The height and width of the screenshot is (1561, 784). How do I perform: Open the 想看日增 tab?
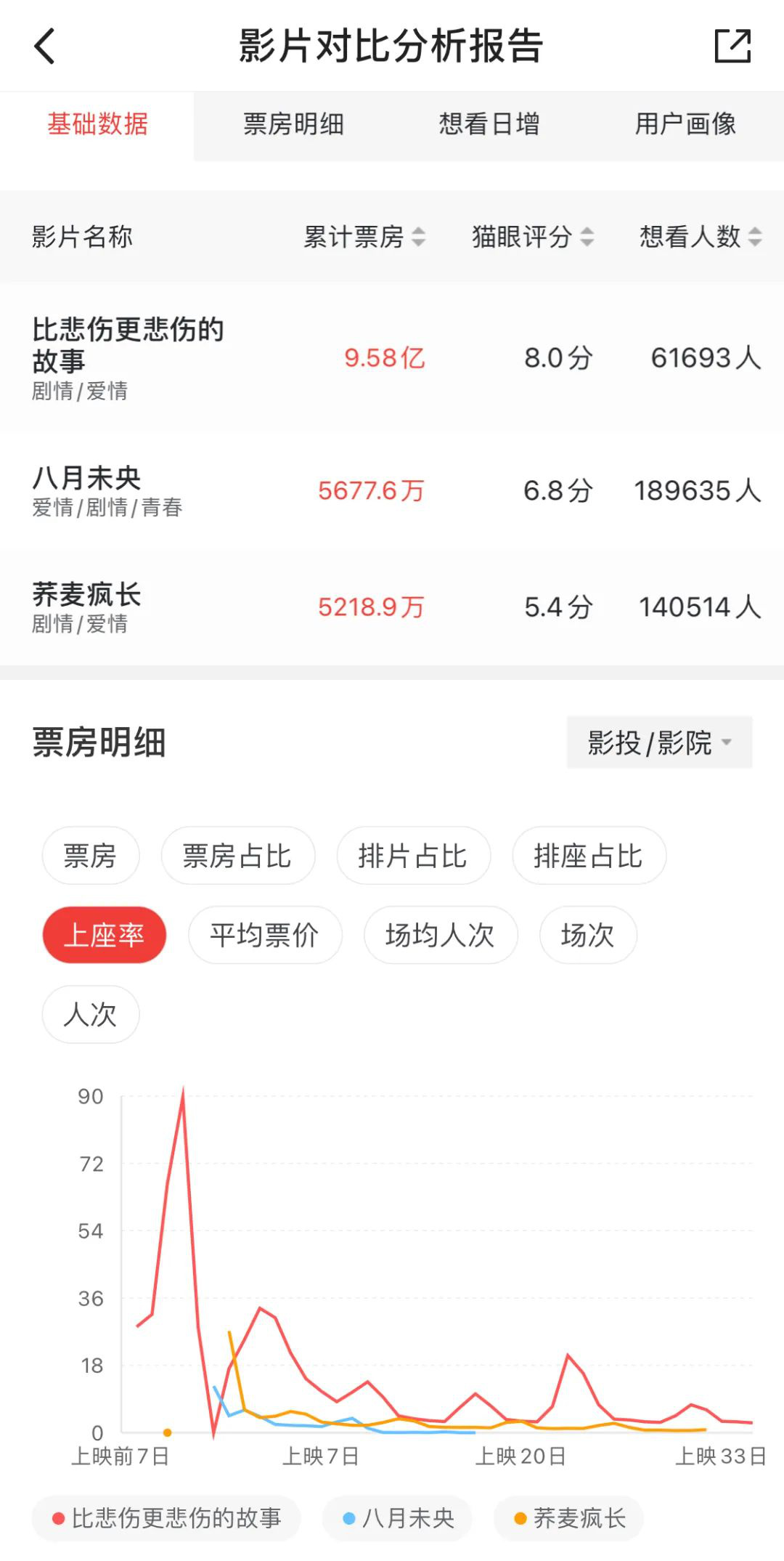pyautogui.click(x=489, y=125)
